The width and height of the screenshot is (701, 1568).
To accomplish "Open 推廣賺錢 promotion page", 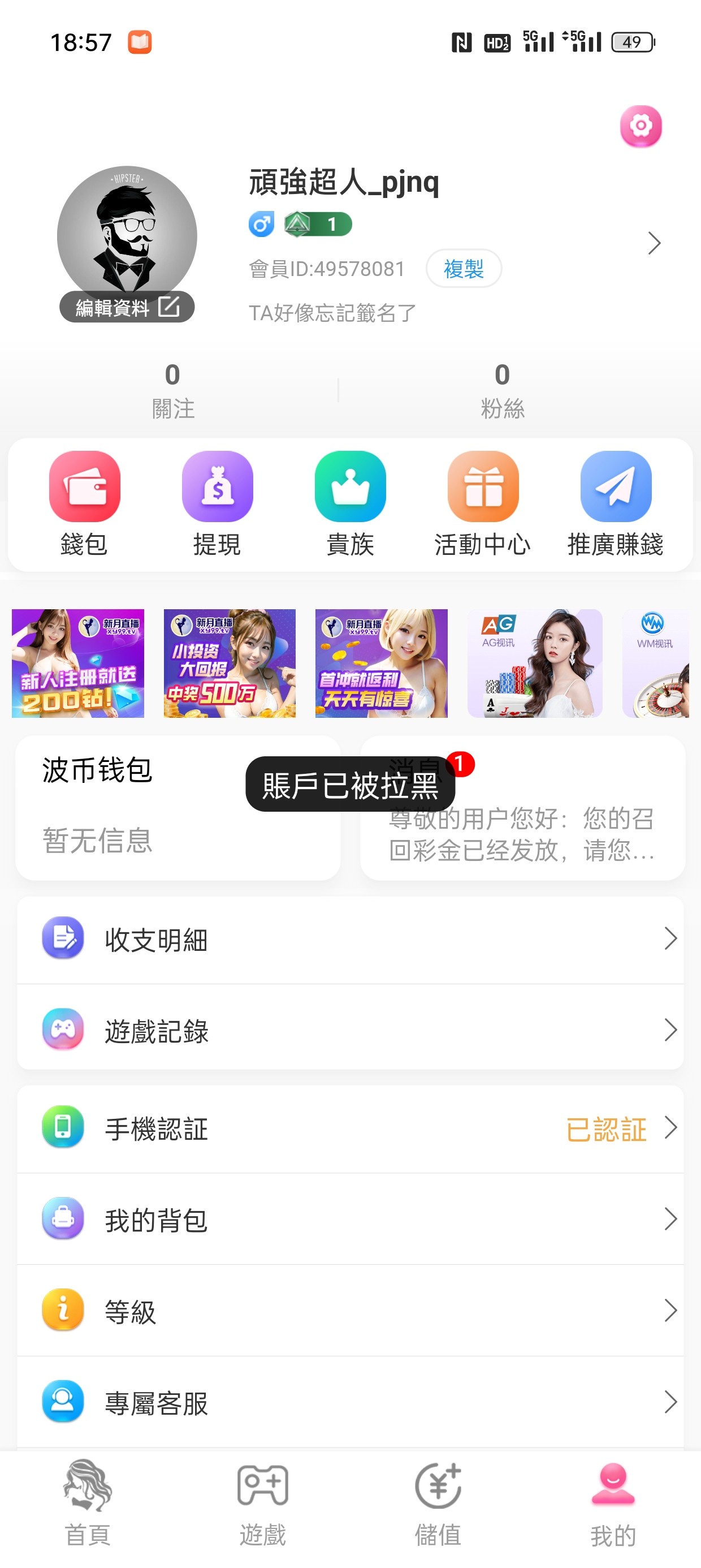I will tap(615, 503).
